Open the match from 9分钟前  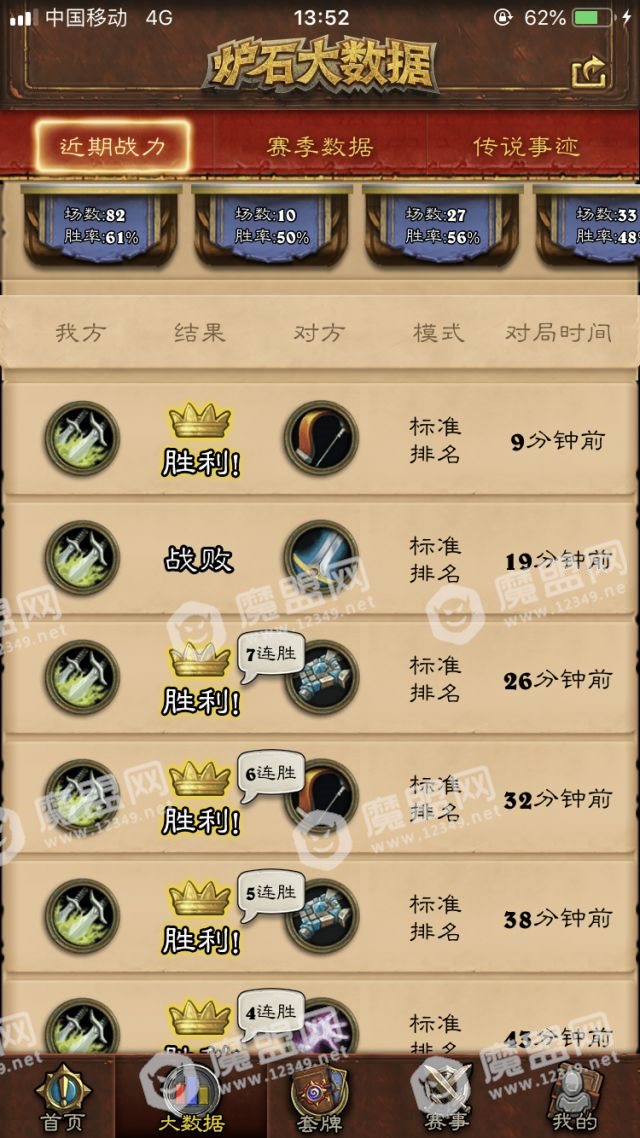(x=320, y=440)
